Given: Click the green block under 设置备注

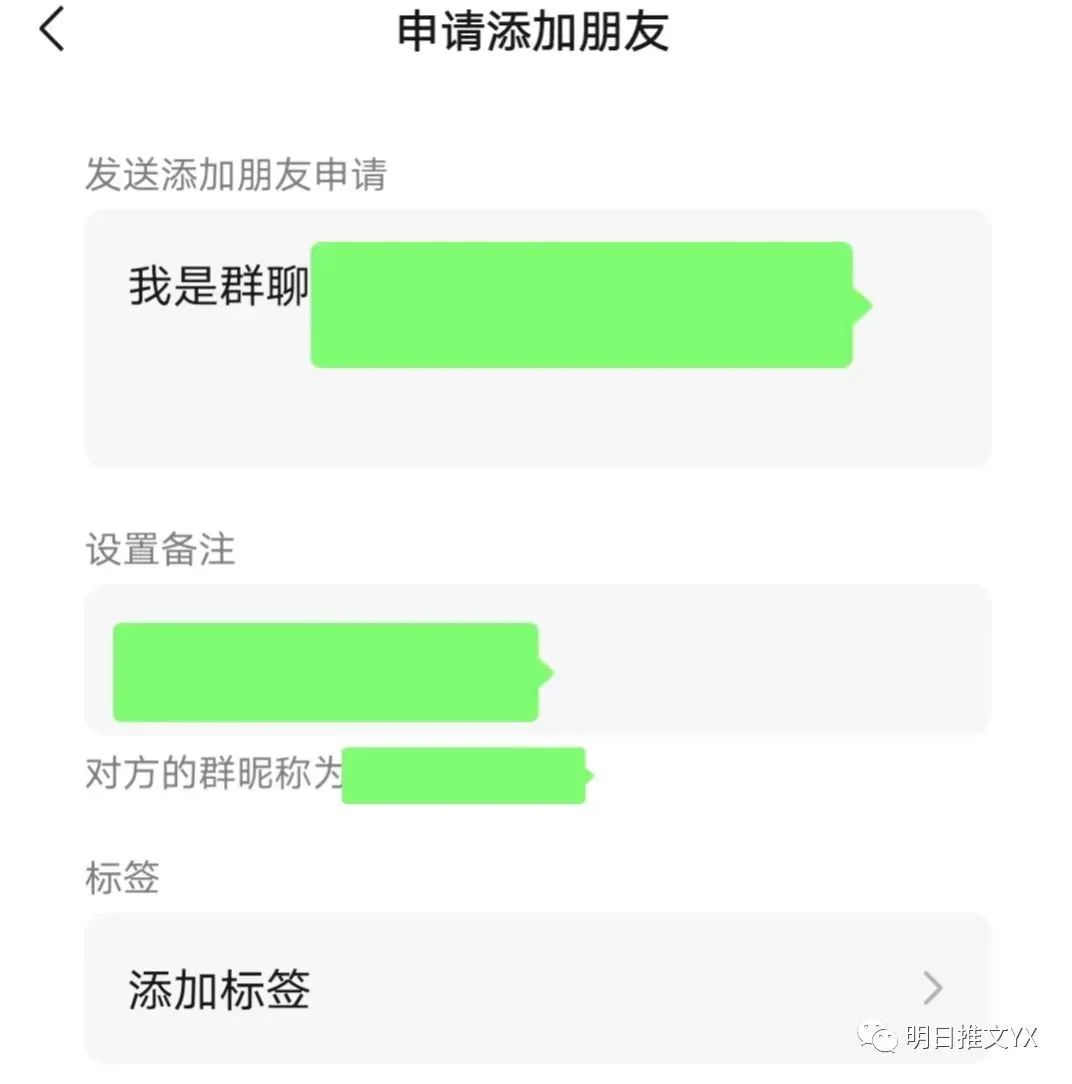Looking at the screenshot, I should point(325,672).
